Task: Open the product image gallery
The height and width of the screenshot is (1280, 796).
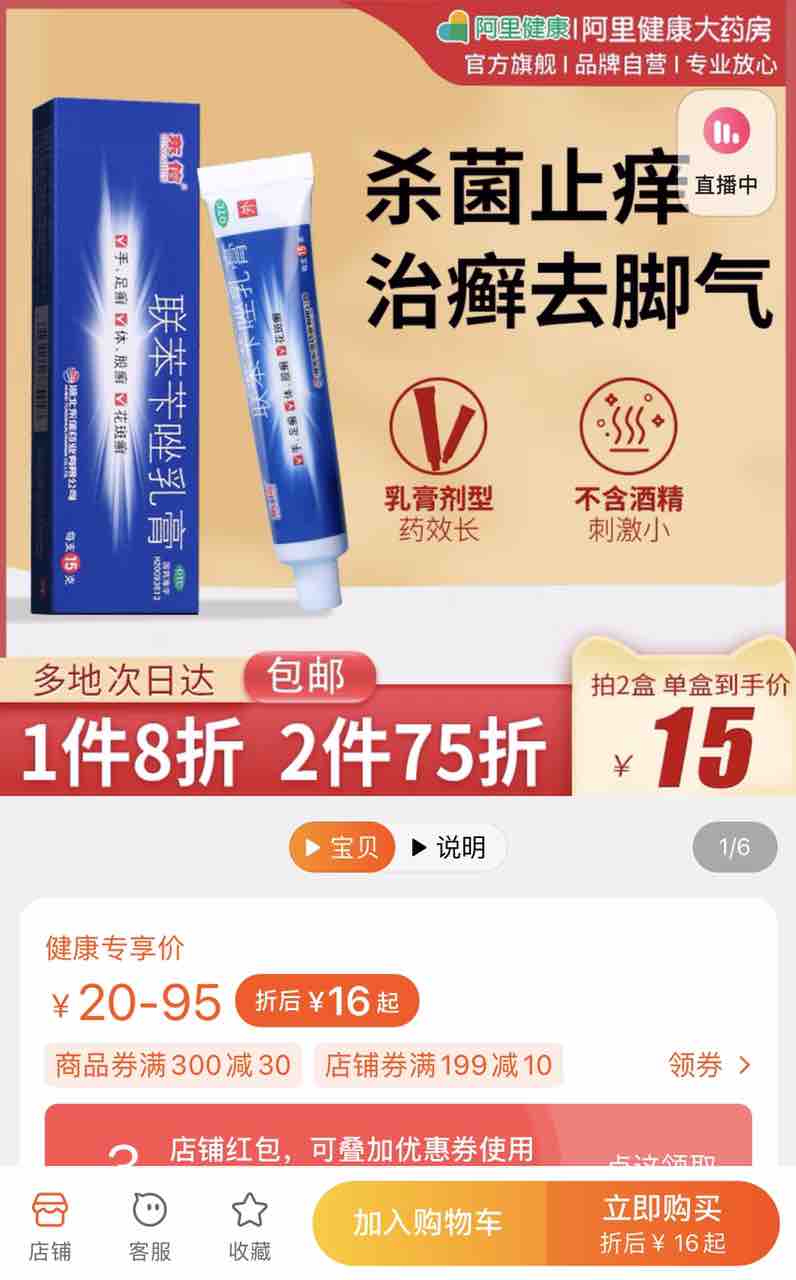Action: tap(398, 400)
